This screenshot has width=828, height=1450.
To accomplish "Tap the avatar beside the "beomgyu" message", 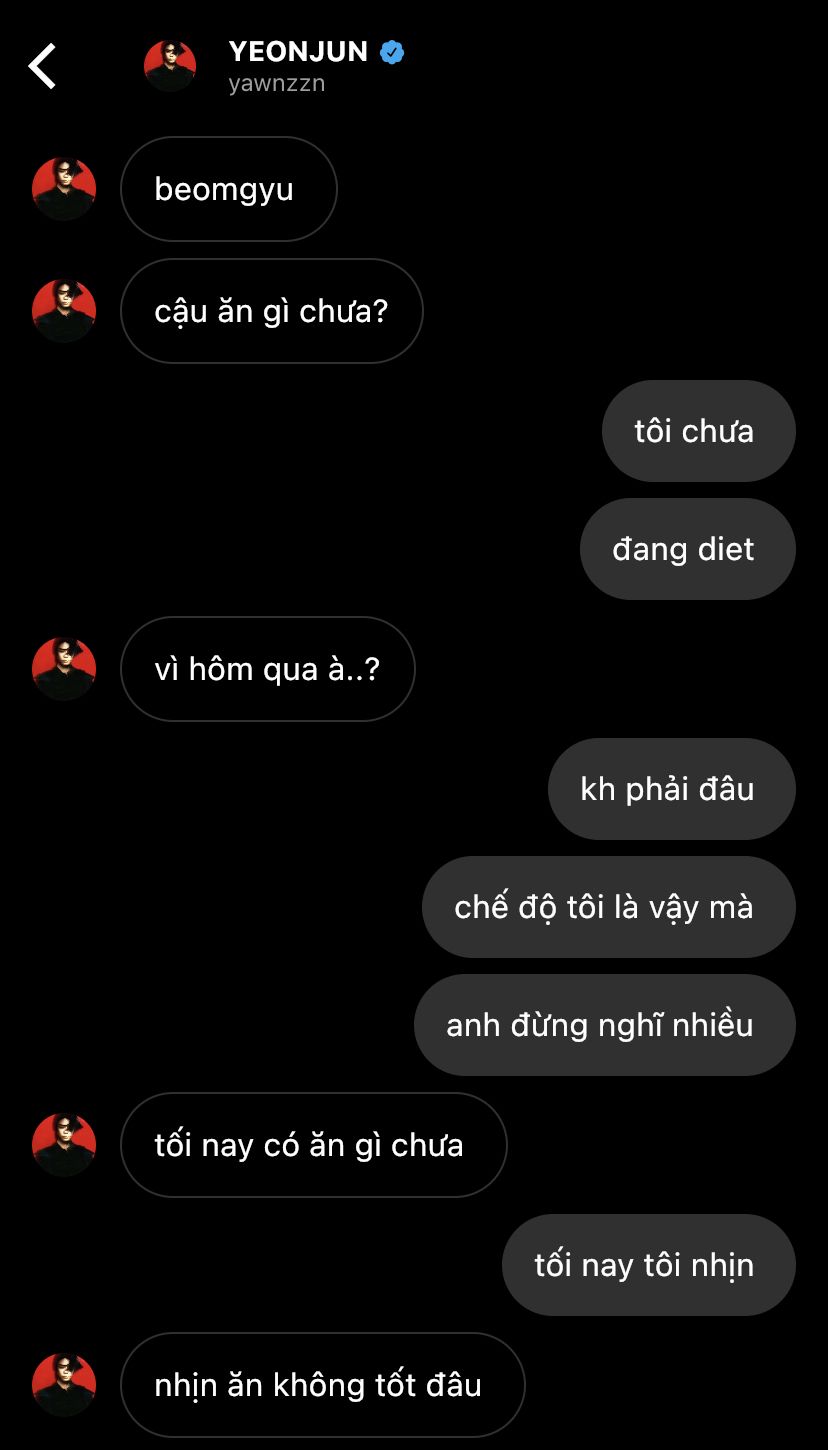I will (64, 189).
